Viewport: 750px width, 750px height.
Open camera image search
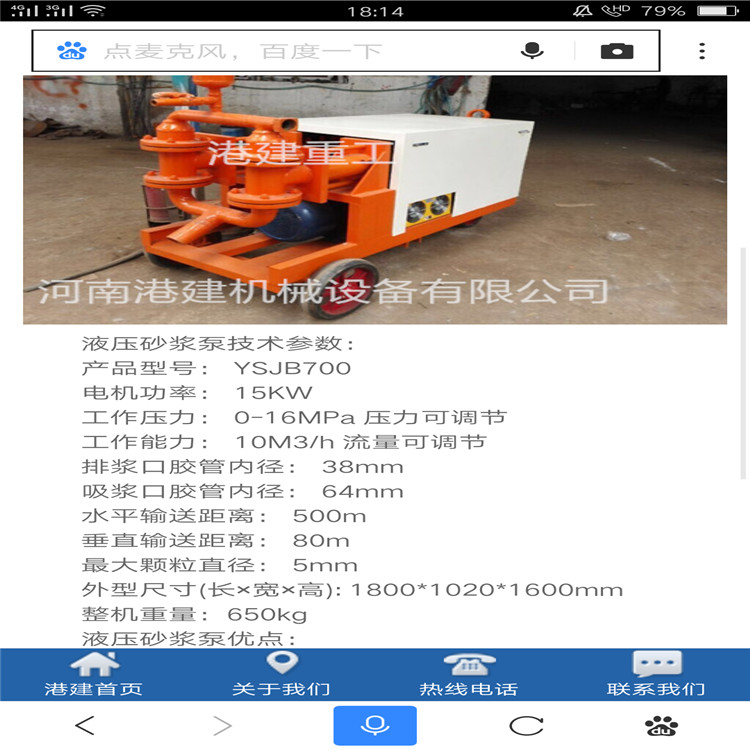[x=617, y=51]
